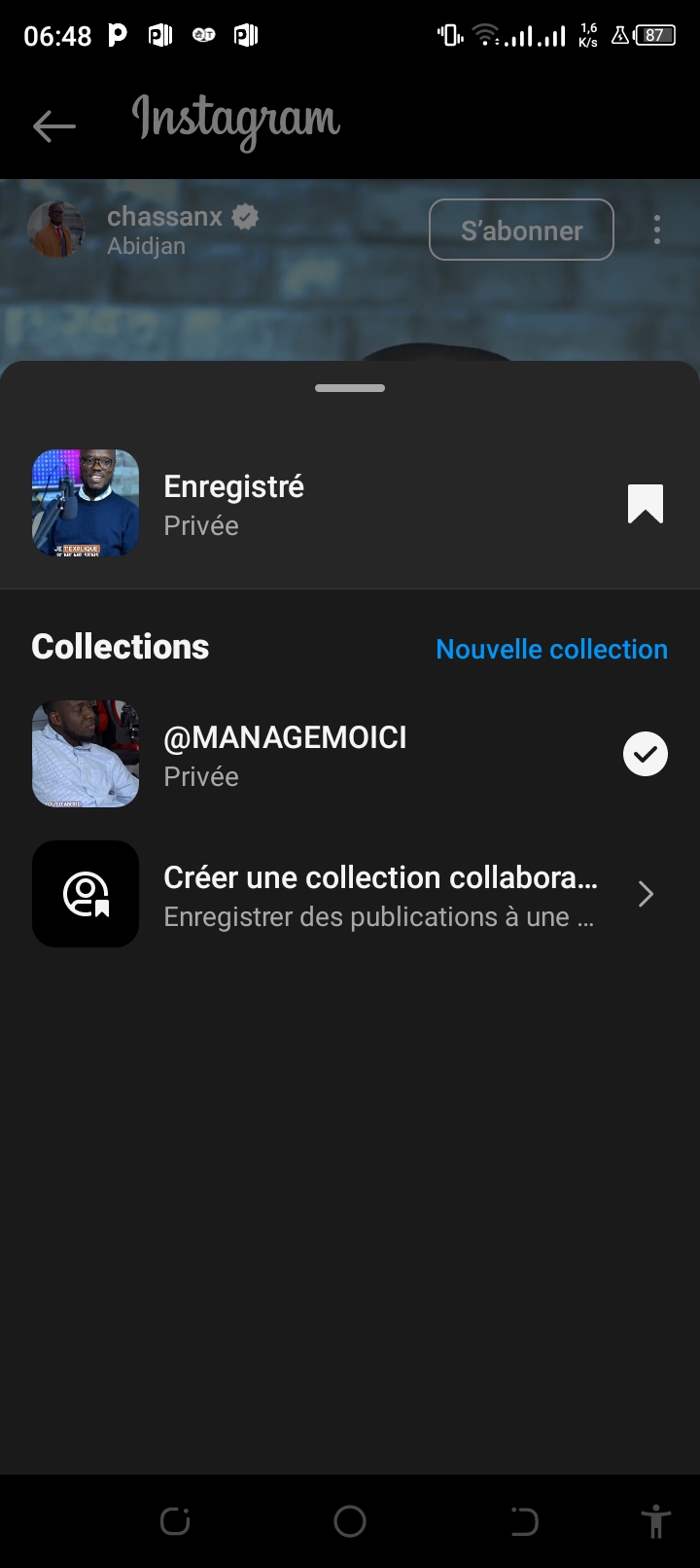Go to the system home screen
The height and width of the screenshot is (1568, 700).
350,1521
